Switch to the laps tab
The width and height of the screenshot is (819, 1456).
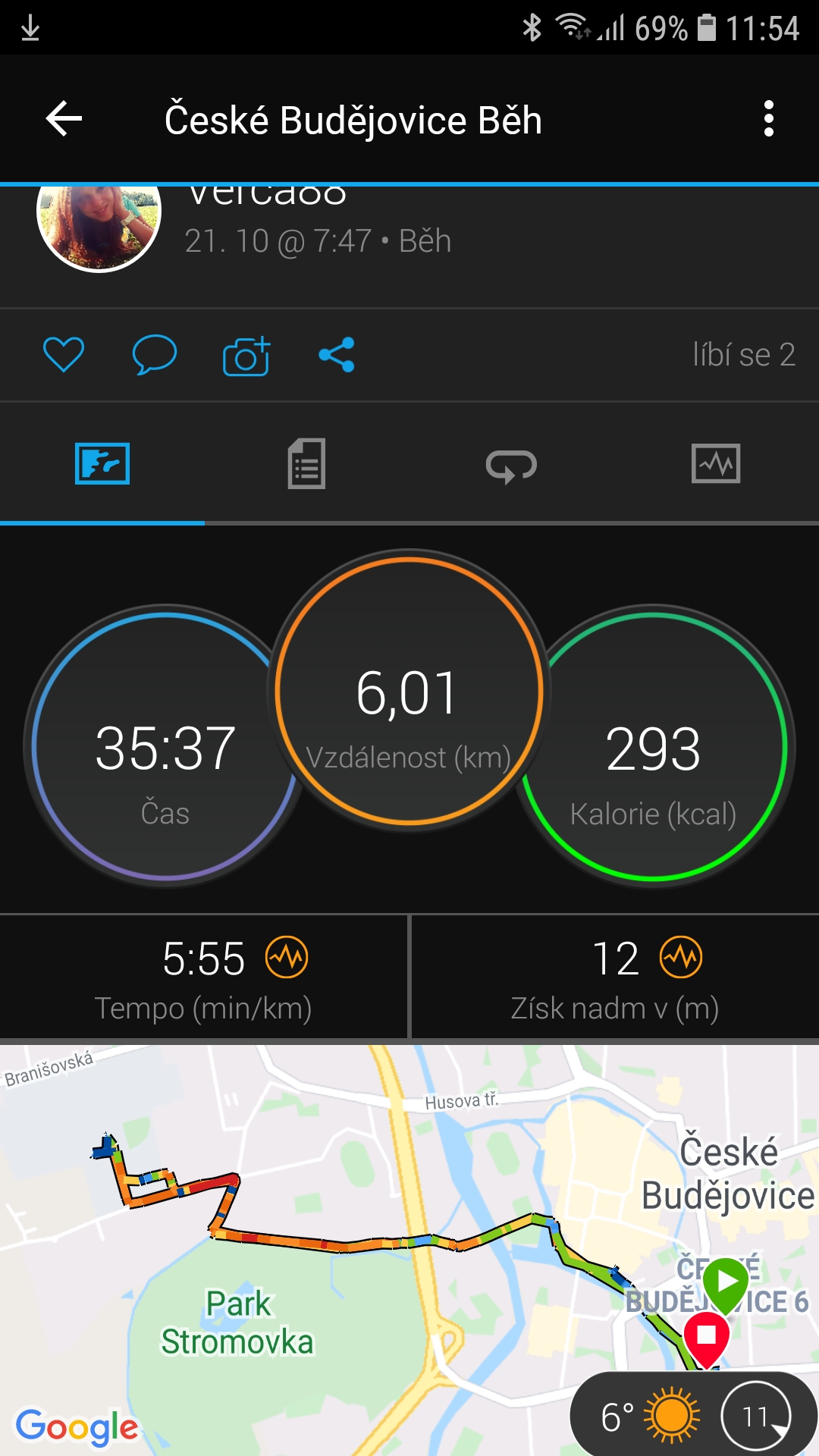coord(511,463)
